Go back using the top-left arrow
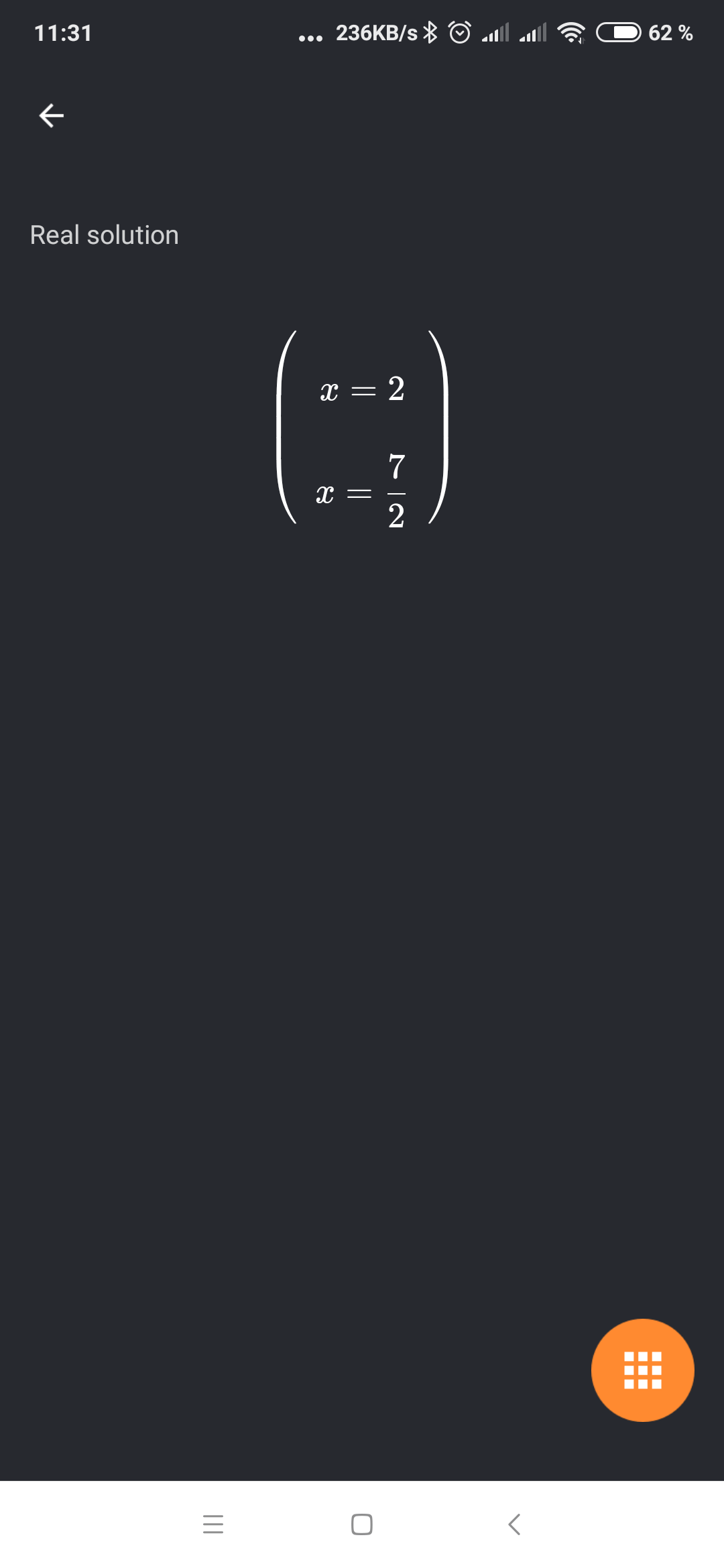 pos(52,116)
